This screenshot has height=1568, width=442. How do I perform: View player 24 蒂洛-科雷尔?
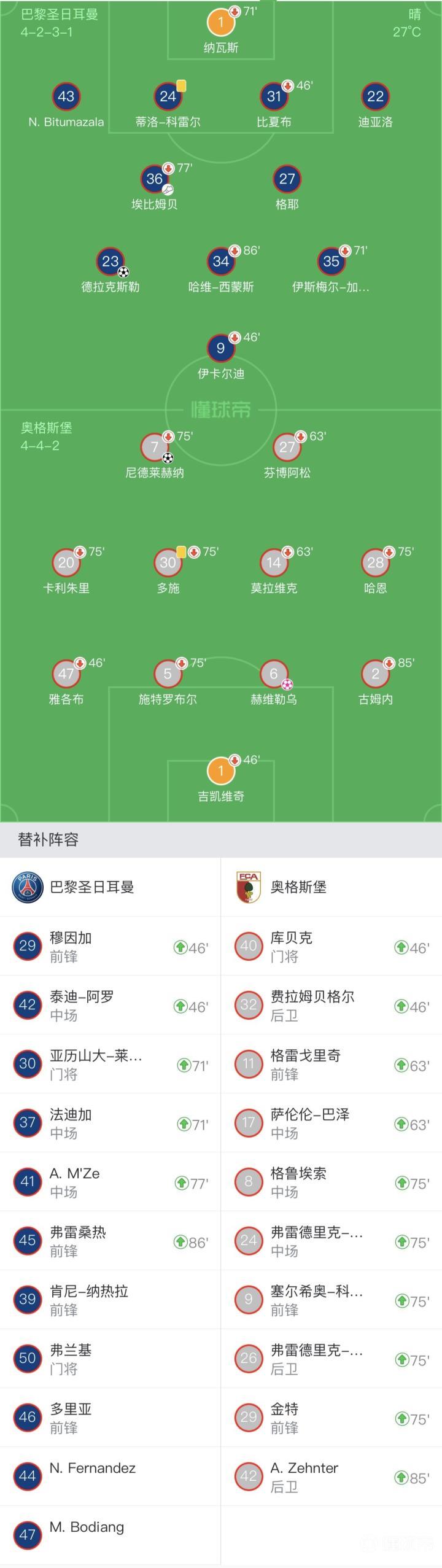click(x=168, y=97)
